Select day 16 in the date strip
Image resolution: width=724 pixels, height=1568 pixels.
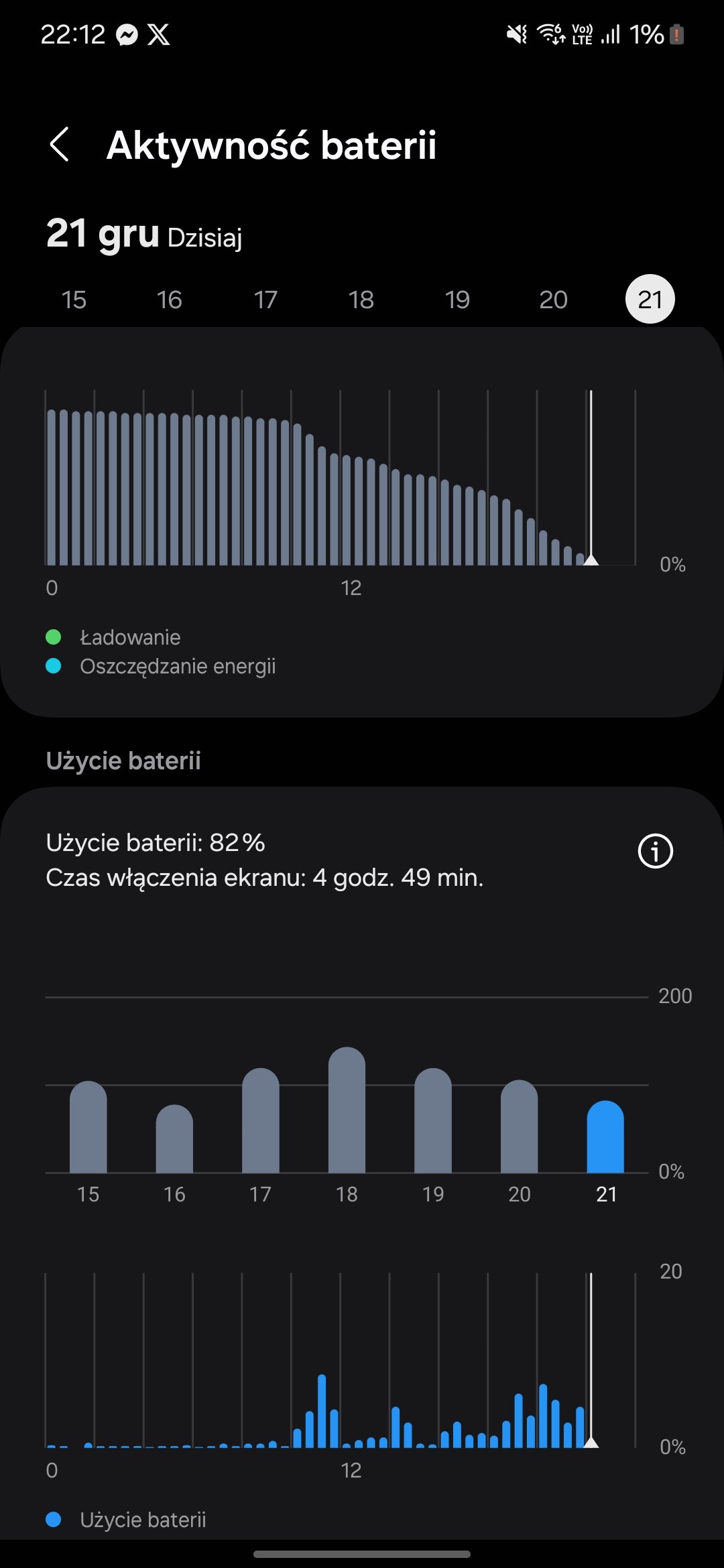(170, 300)
